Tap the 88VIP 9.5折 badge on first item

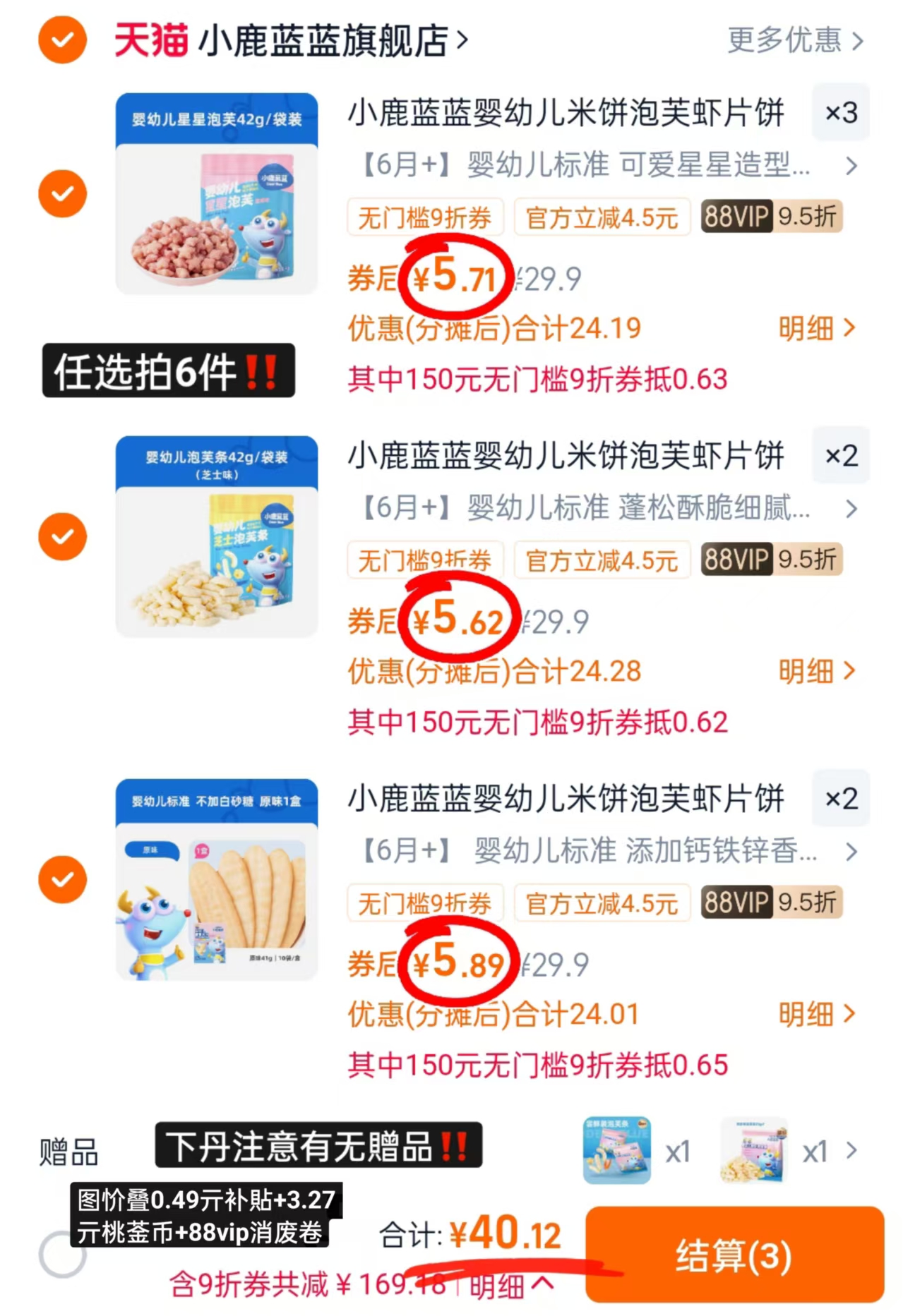click(x=770, y=217)
